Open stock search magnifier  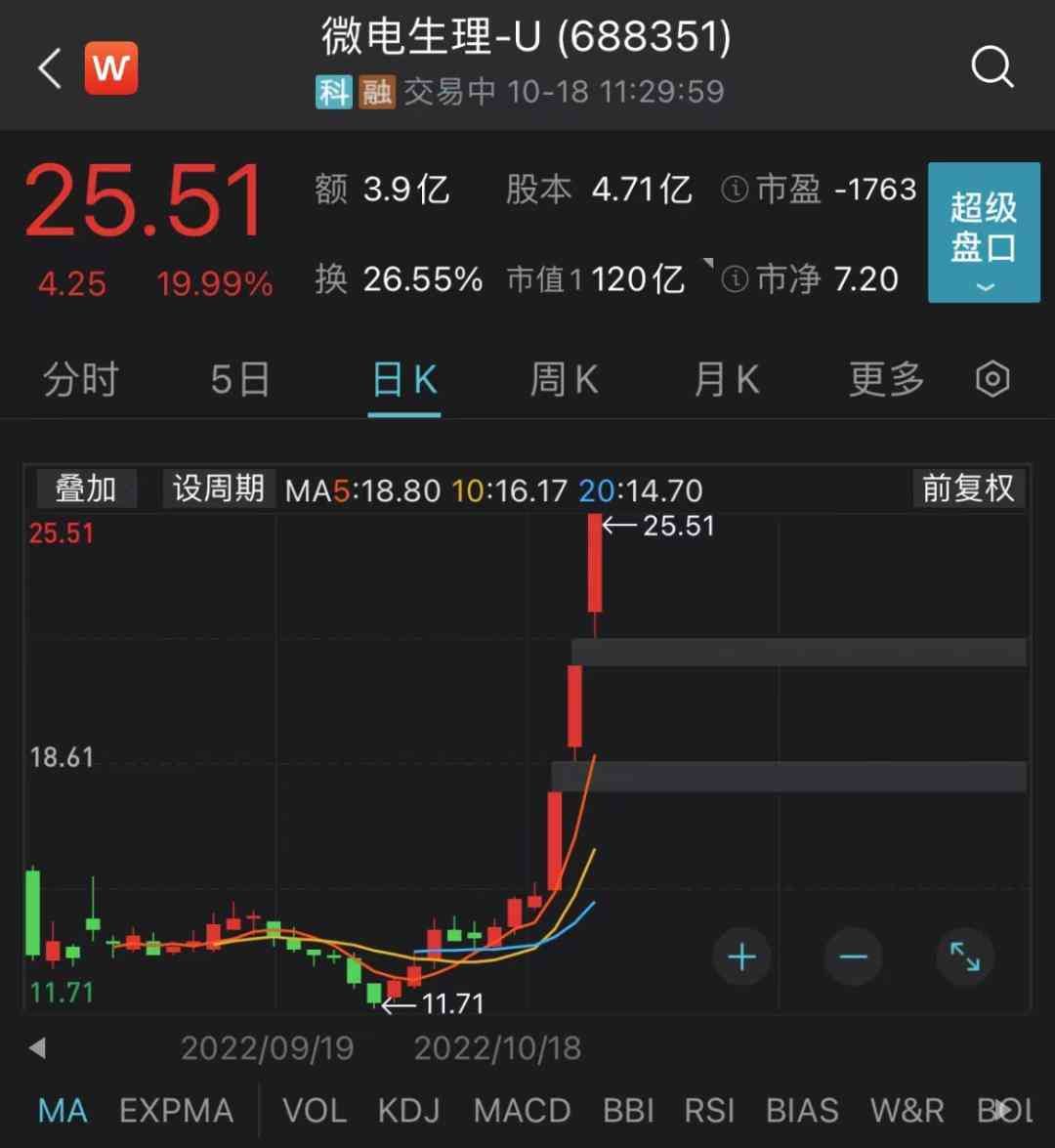tap(992, 67)
